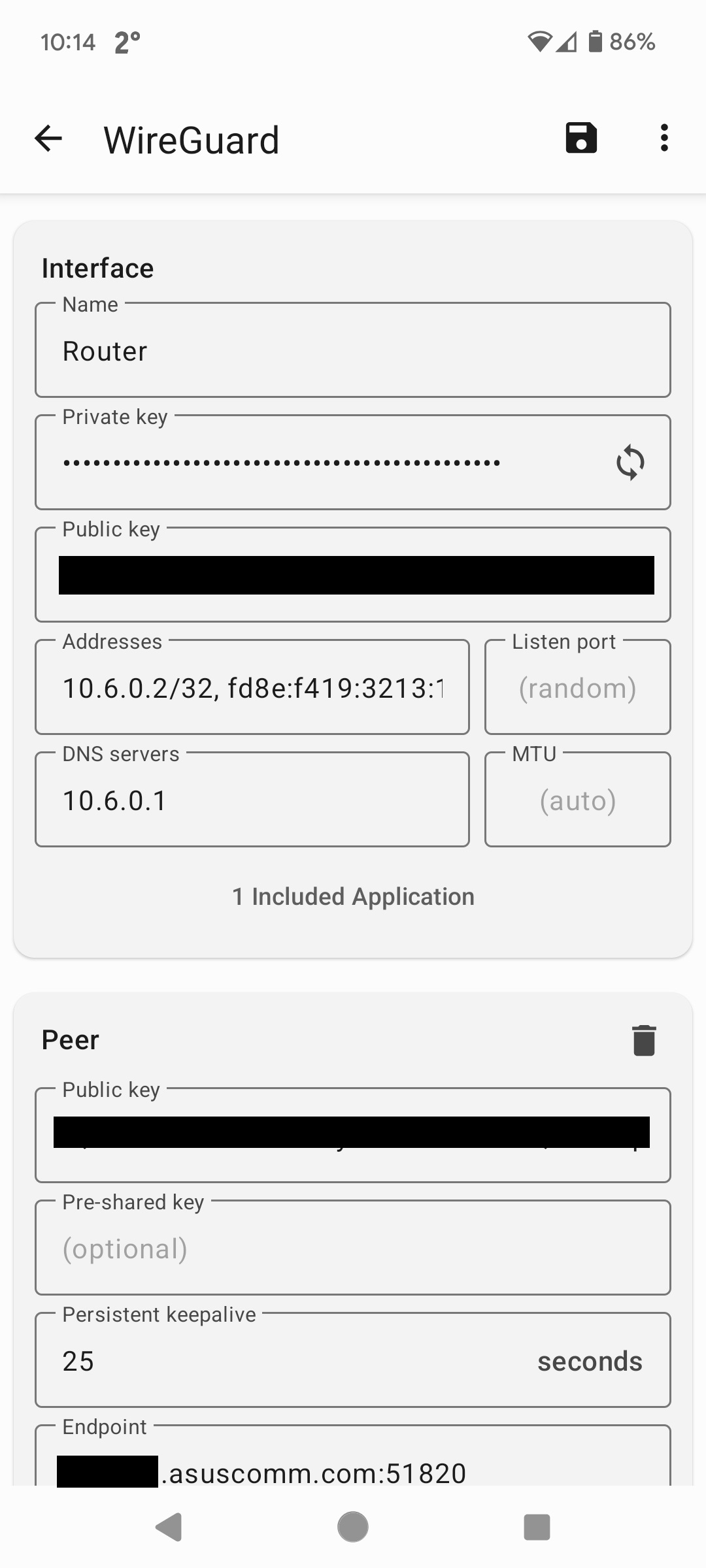
Task: Regenerate the private key
Action: 630,463
